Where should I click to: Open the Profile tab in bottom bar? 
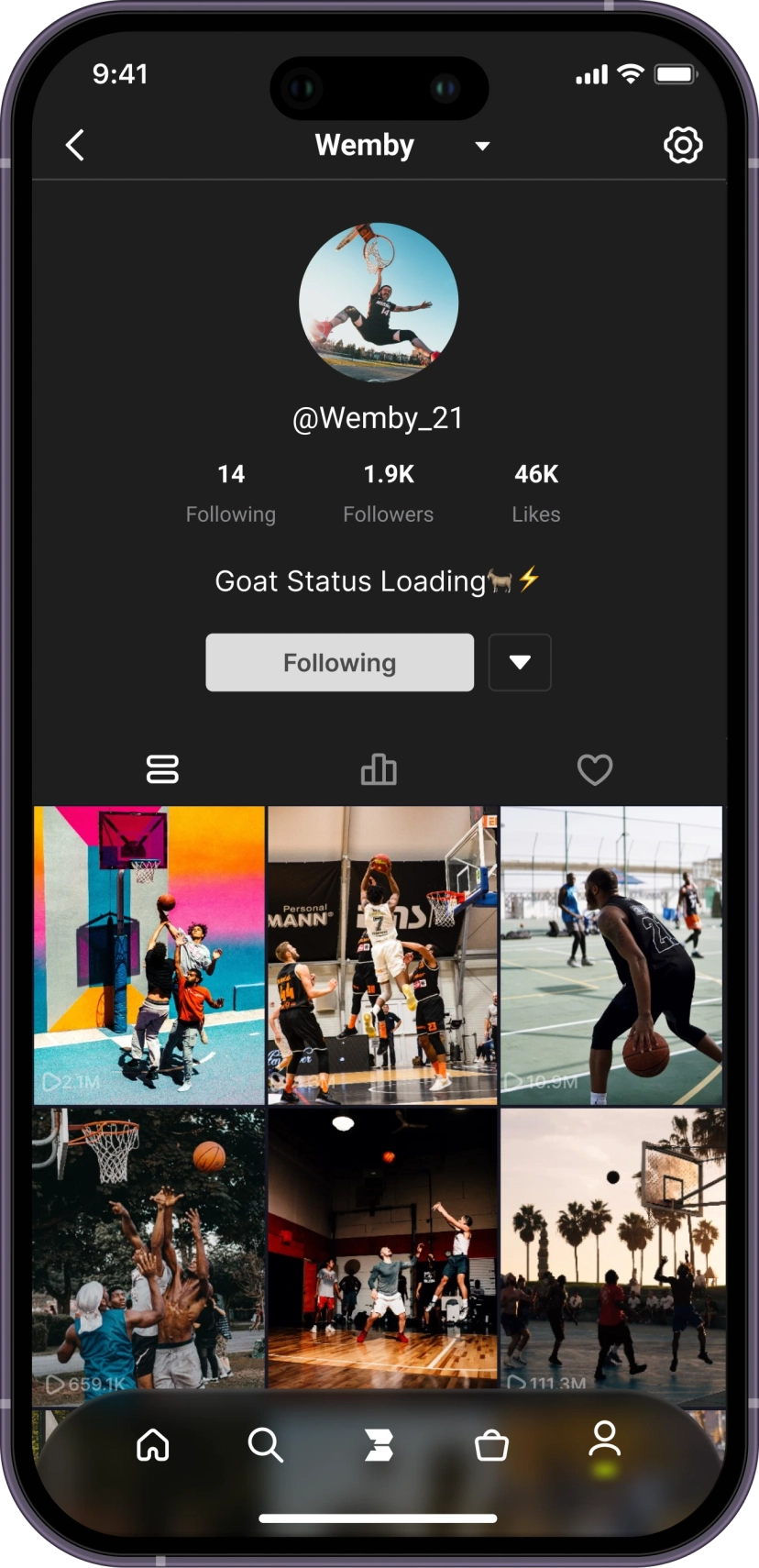(x=604, y=1440)
